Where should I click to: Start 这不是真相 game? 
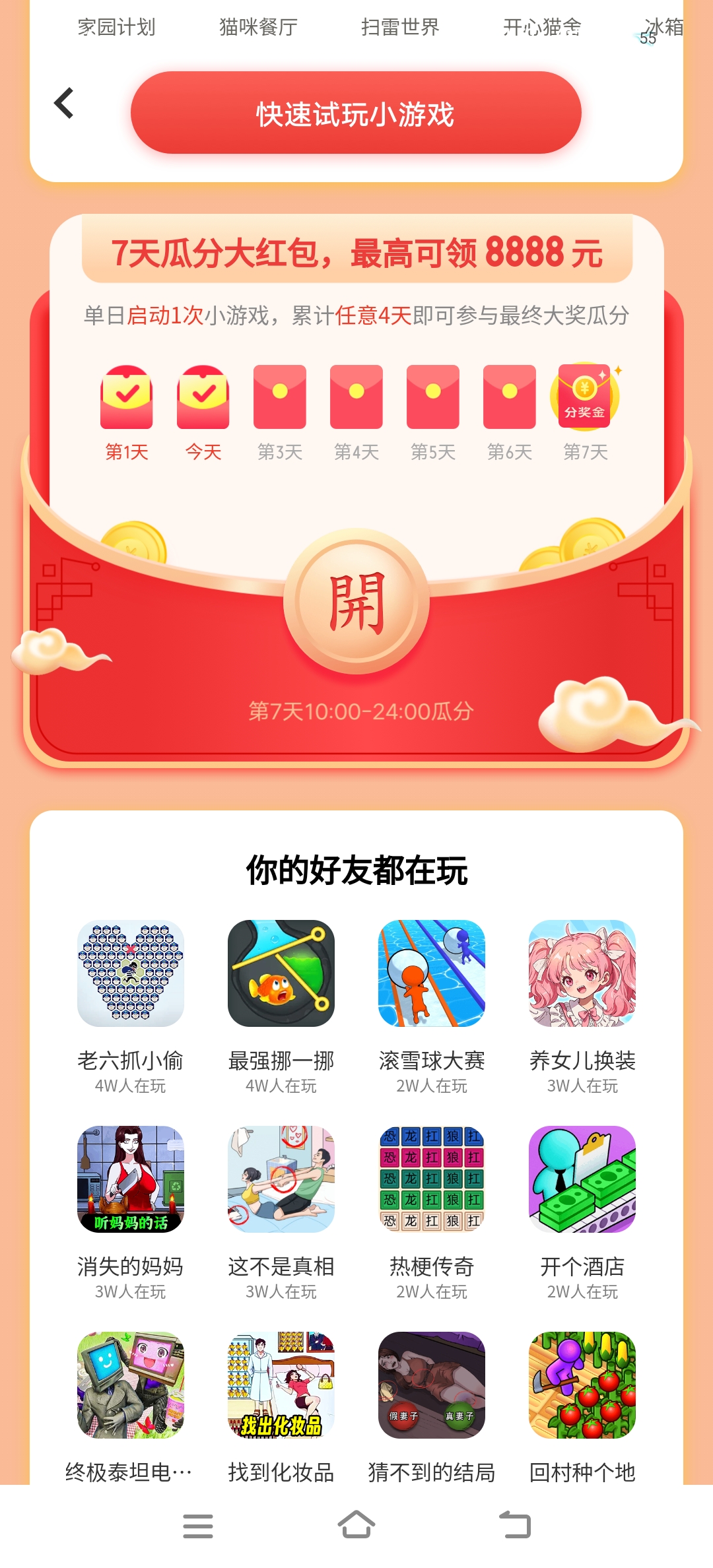[281, 1179]
